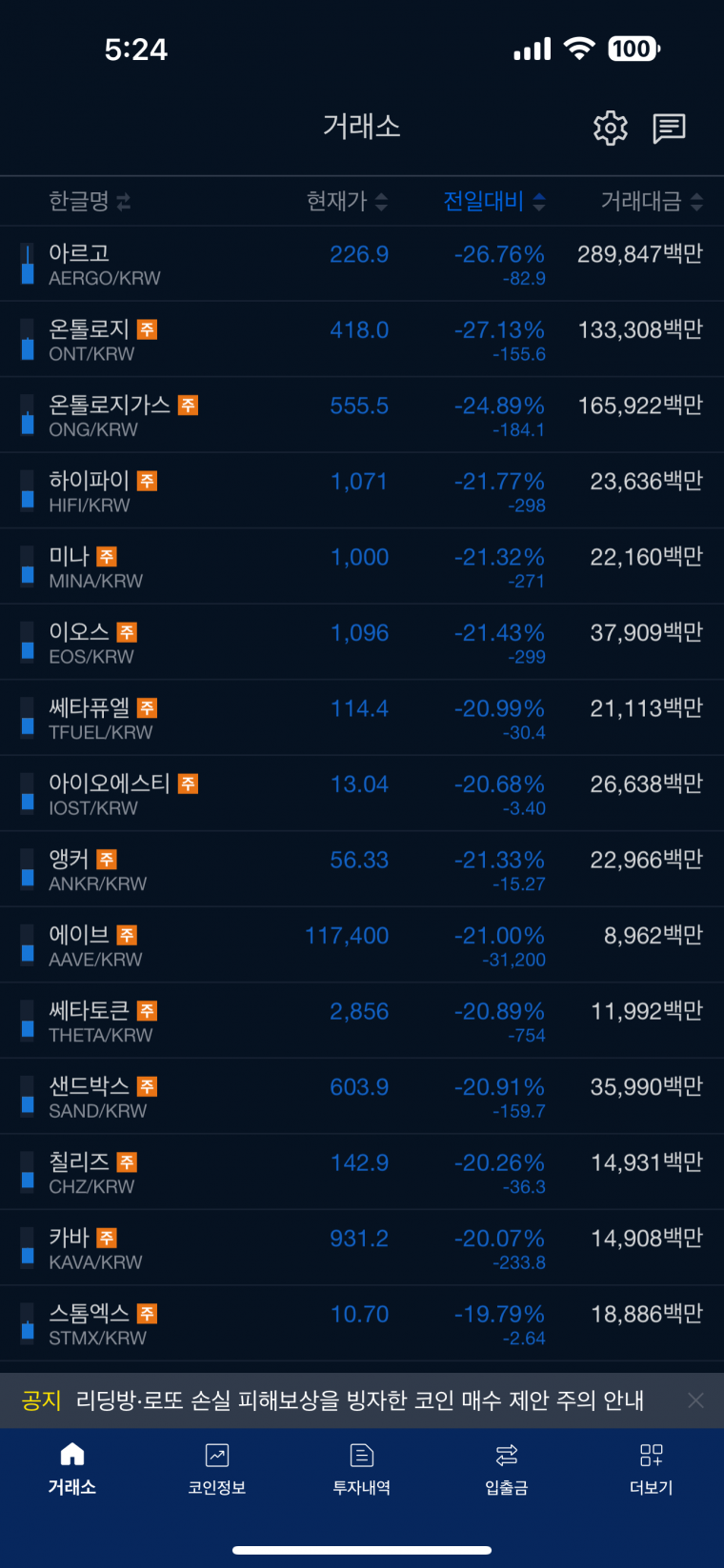Sort by 거래대금 column
Viewport: 724px width, 1568px height.
tap(652, 201)
